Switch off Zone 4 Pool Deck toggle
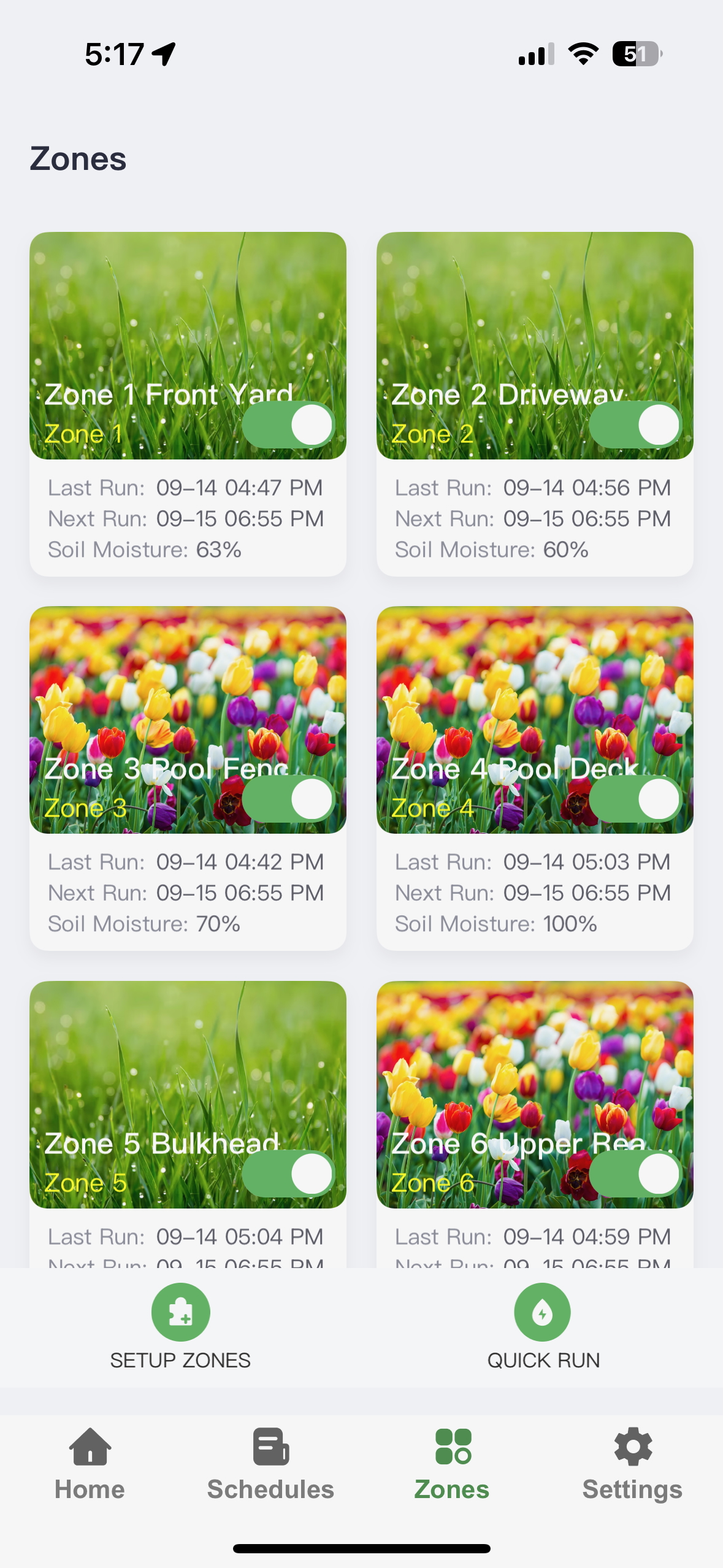This screenshot has width=723, height=1568. (635, 799)
